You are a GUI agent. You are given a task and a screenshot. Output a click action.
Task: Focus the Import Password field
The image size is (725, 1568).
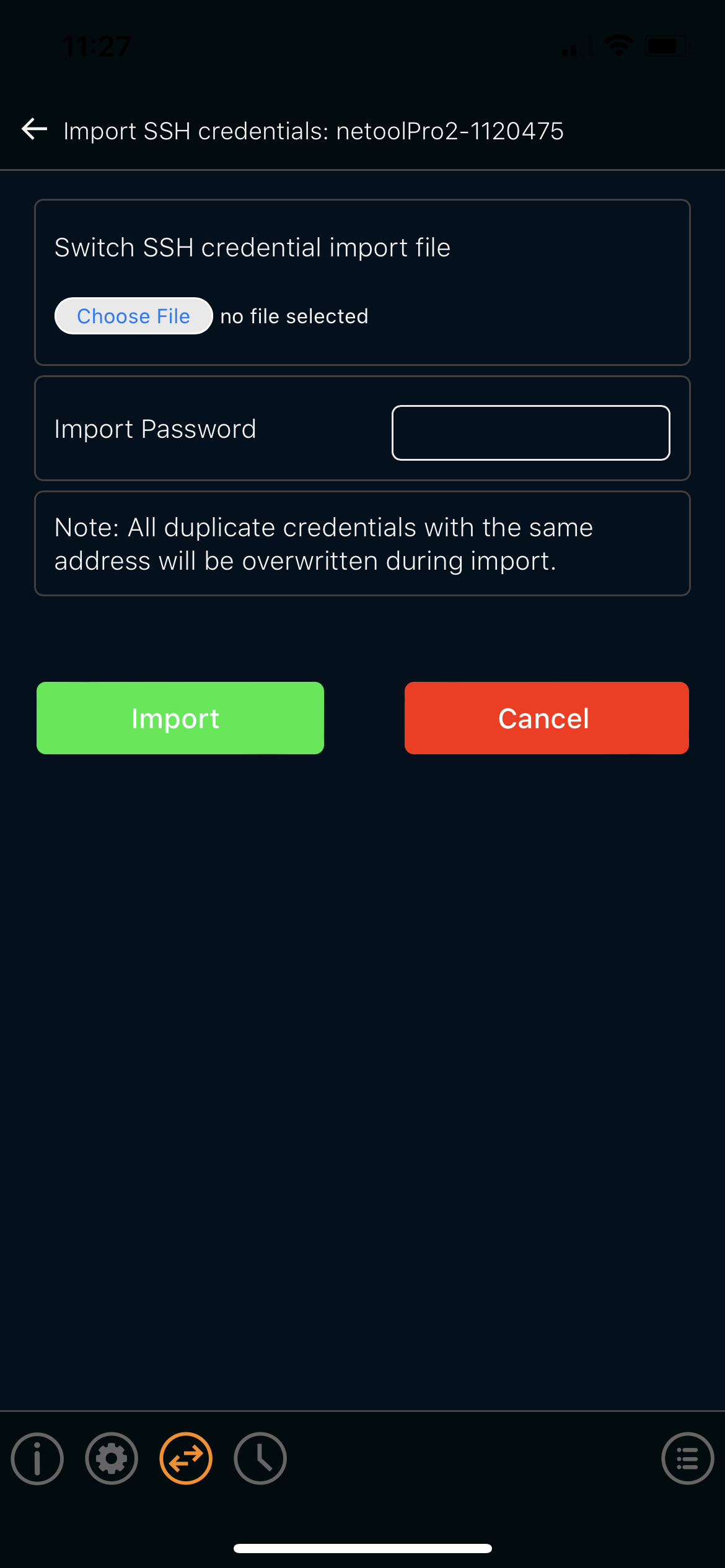click(531, 432)
